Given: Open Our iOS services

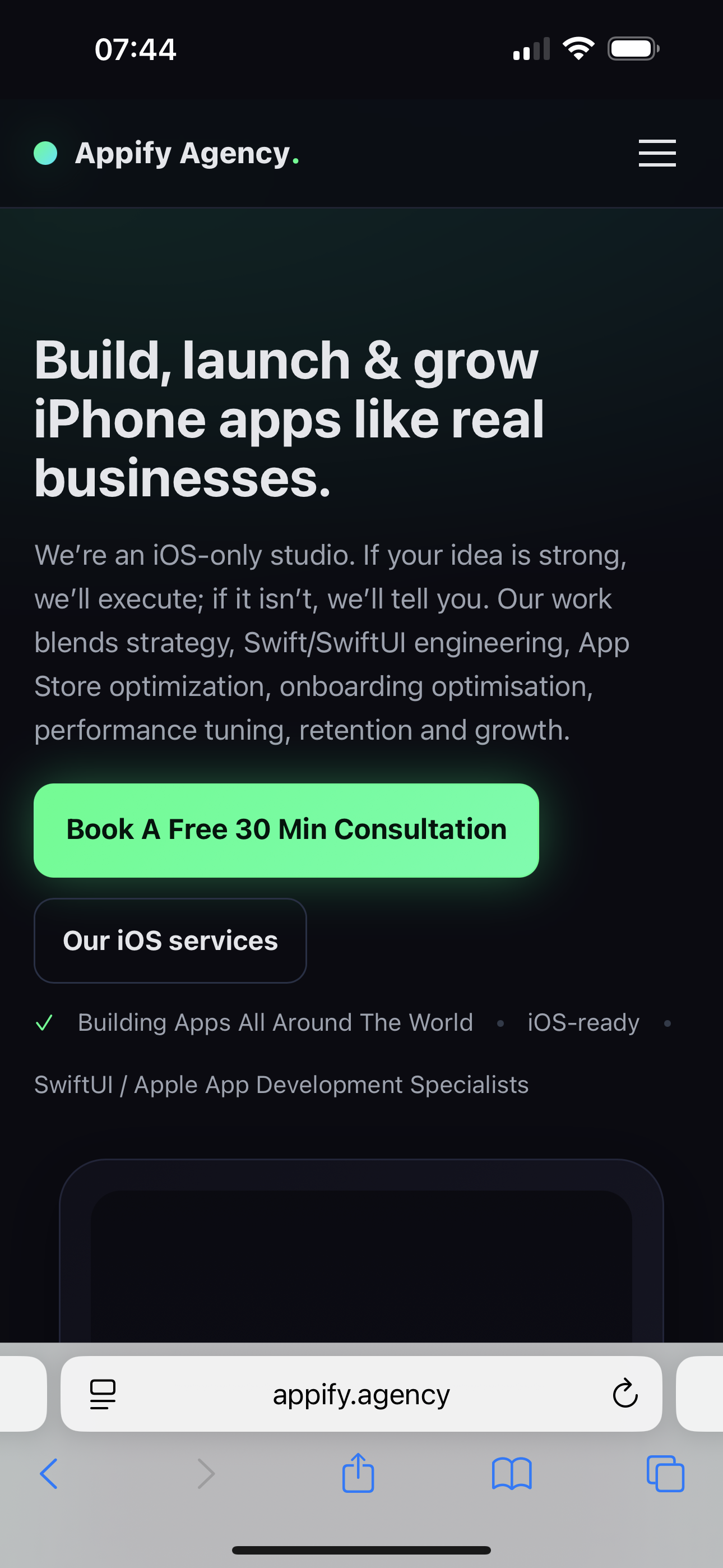Looking at the screenshot, I should pos(170,940).
